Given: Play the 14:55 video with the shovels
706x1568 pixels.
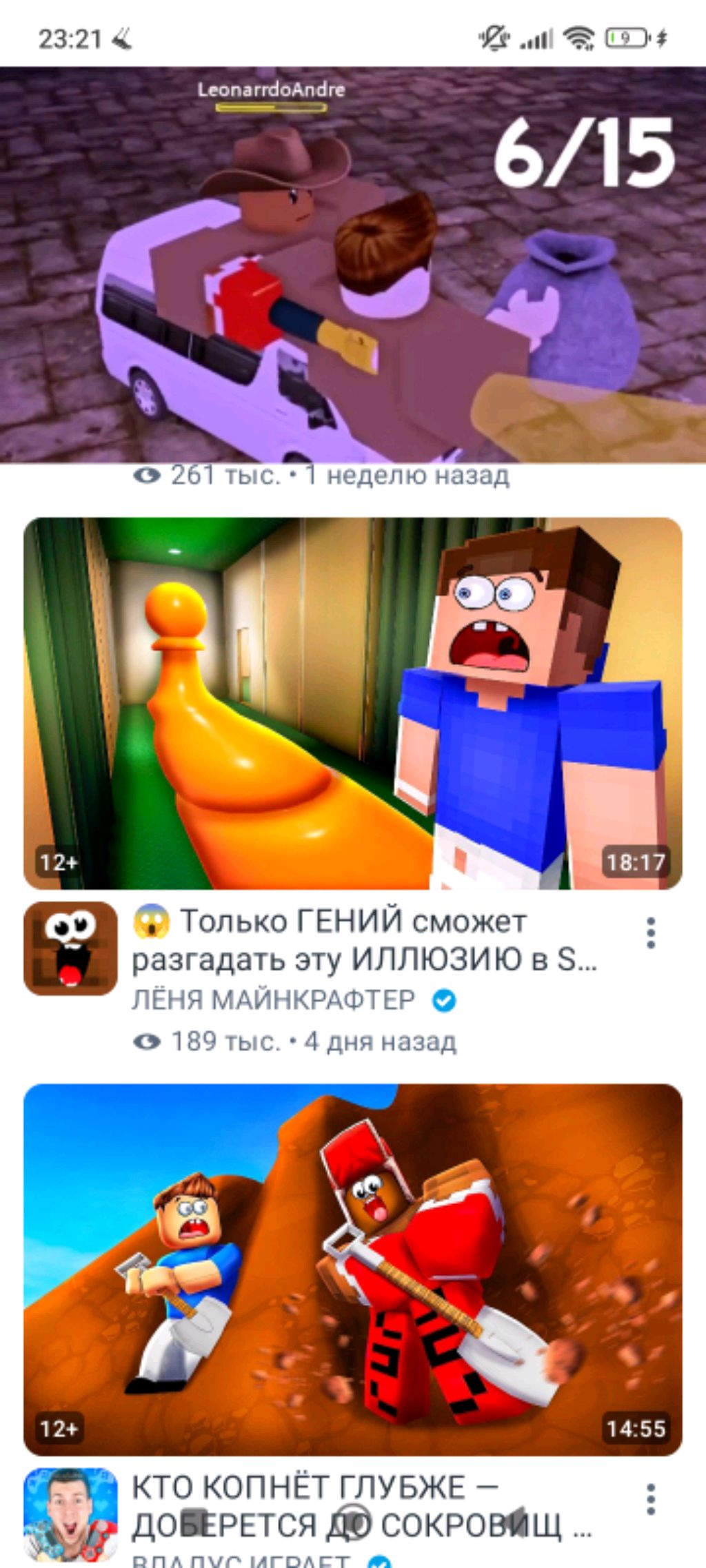Looking at the screenshot, I should (353, 1270).
